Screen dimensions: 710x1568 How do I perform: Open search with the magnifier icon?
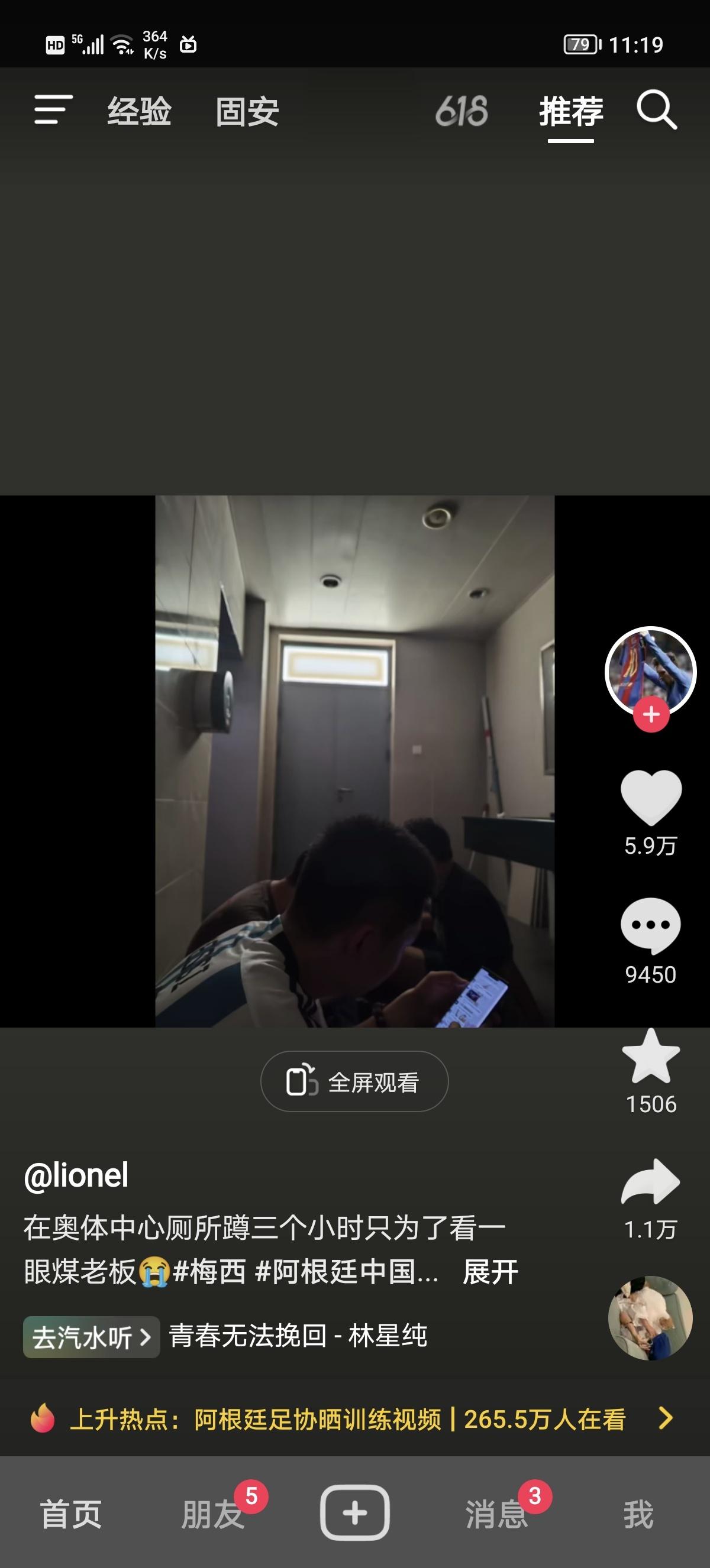[656, 110]
